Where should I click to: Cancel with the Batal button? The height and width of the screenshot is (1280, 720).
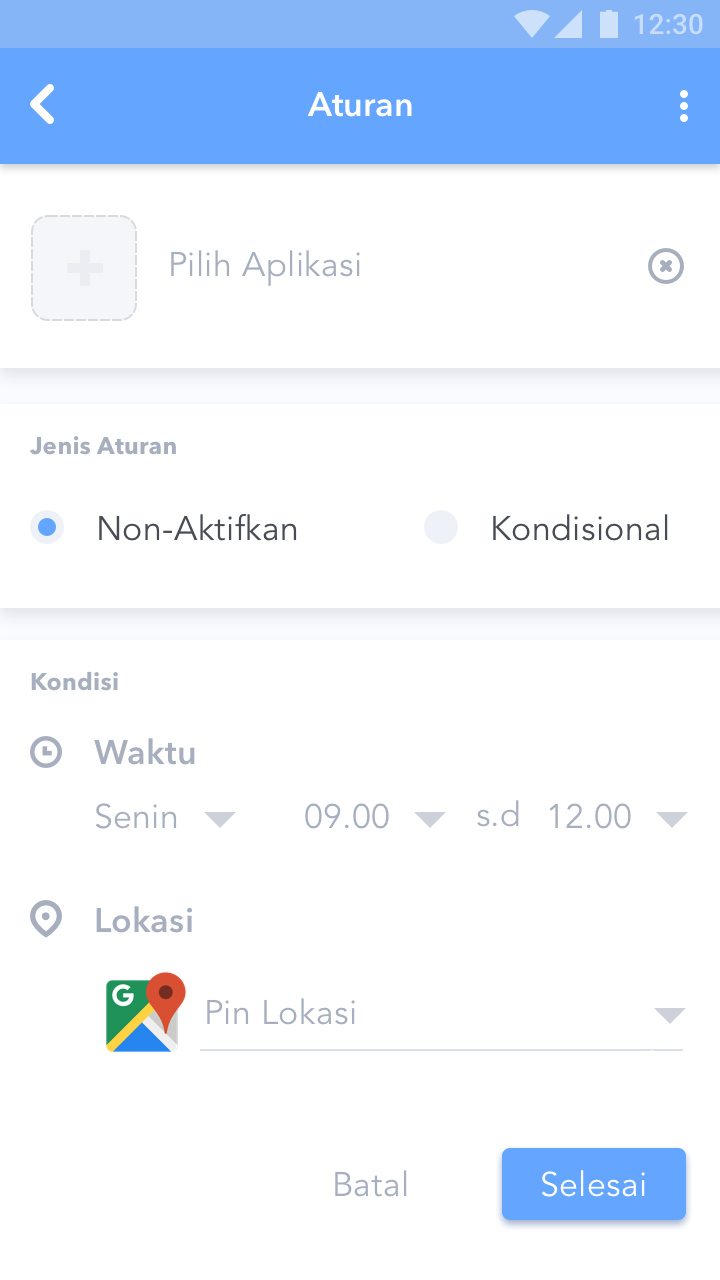click(x=371, y=1185)
